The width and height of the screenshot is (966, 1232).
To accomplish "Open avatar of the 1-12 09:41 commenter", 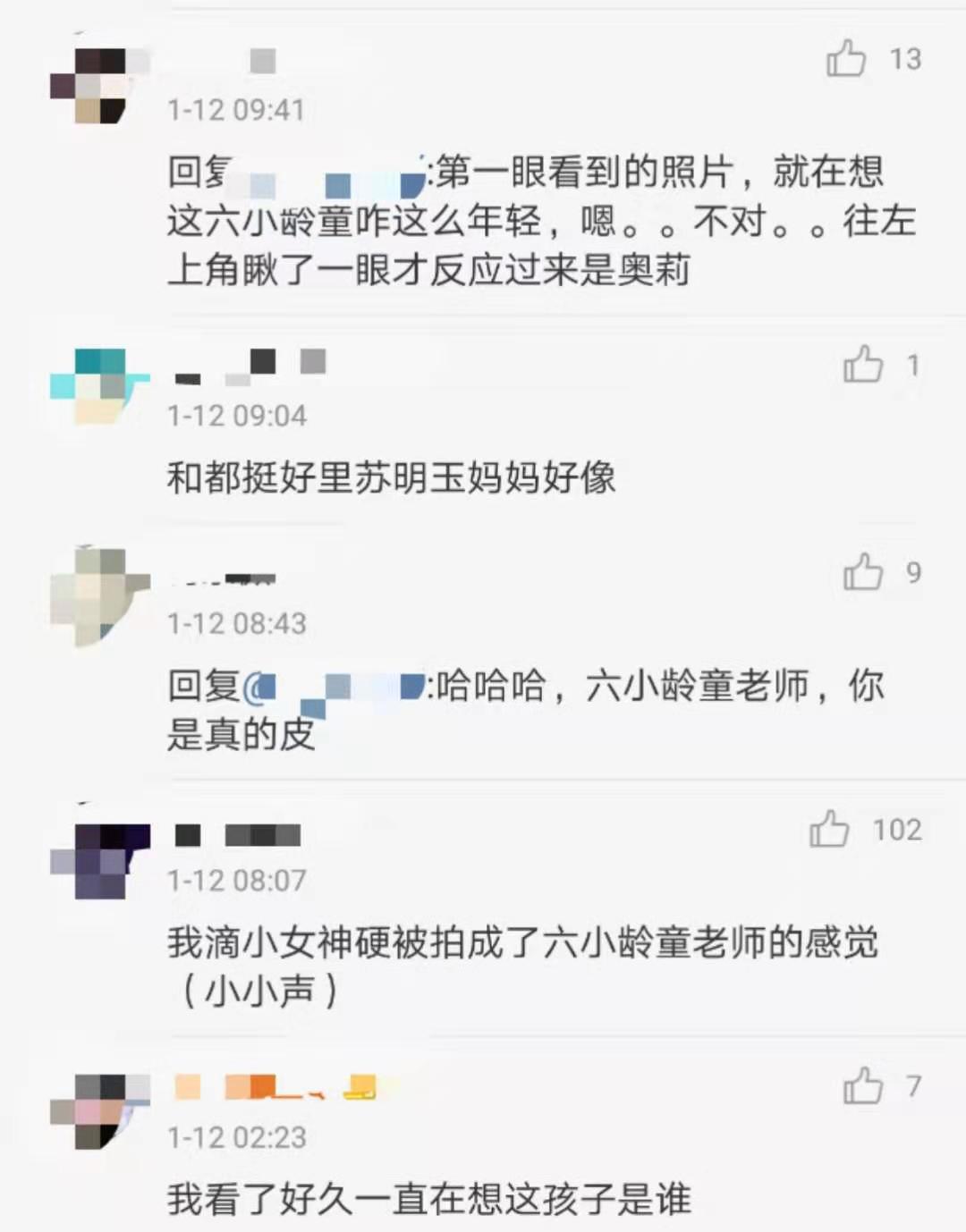I will 99,86.
